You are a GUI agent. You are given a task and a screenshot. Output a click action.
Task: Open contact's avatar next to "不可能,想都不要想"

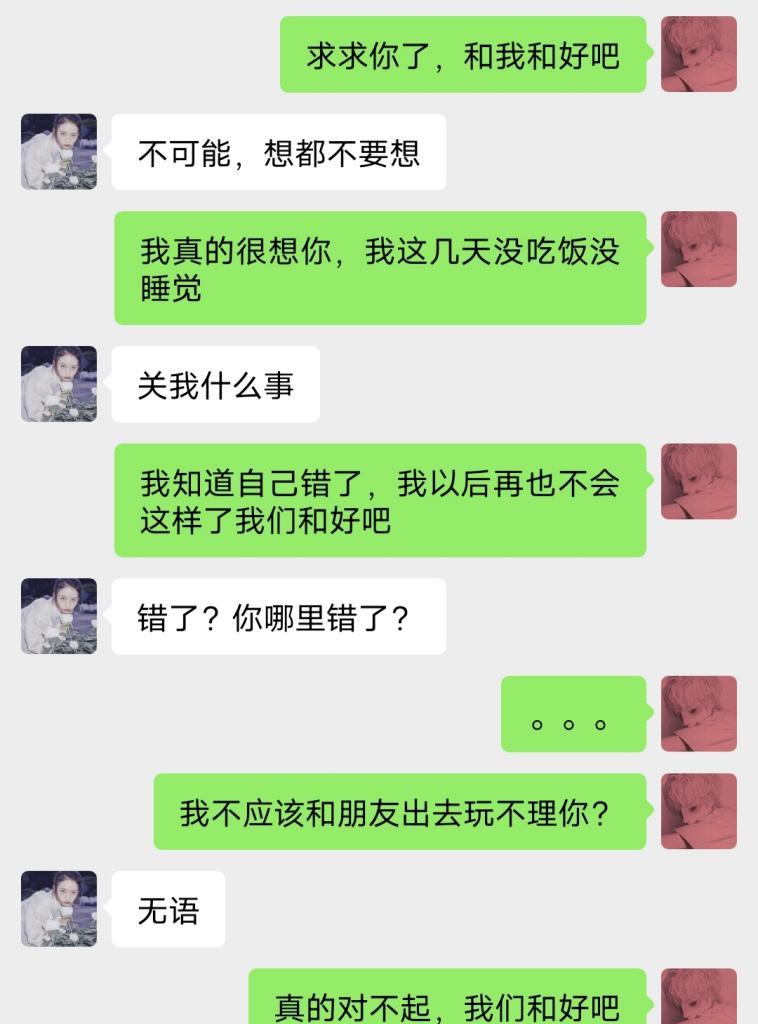point(59,152)
